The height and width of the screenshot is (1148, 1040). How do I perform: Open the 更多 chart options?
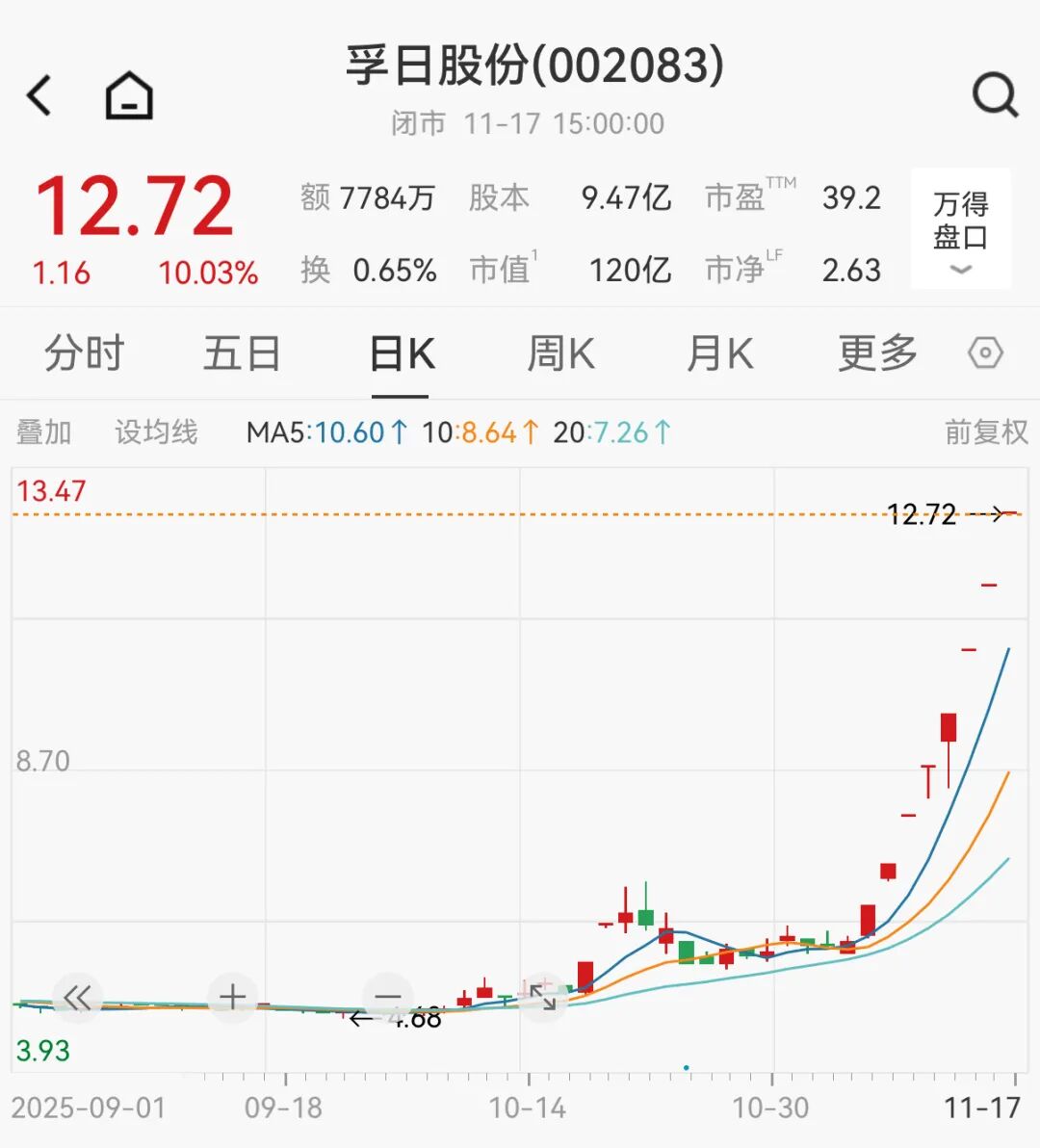point(877,353)
